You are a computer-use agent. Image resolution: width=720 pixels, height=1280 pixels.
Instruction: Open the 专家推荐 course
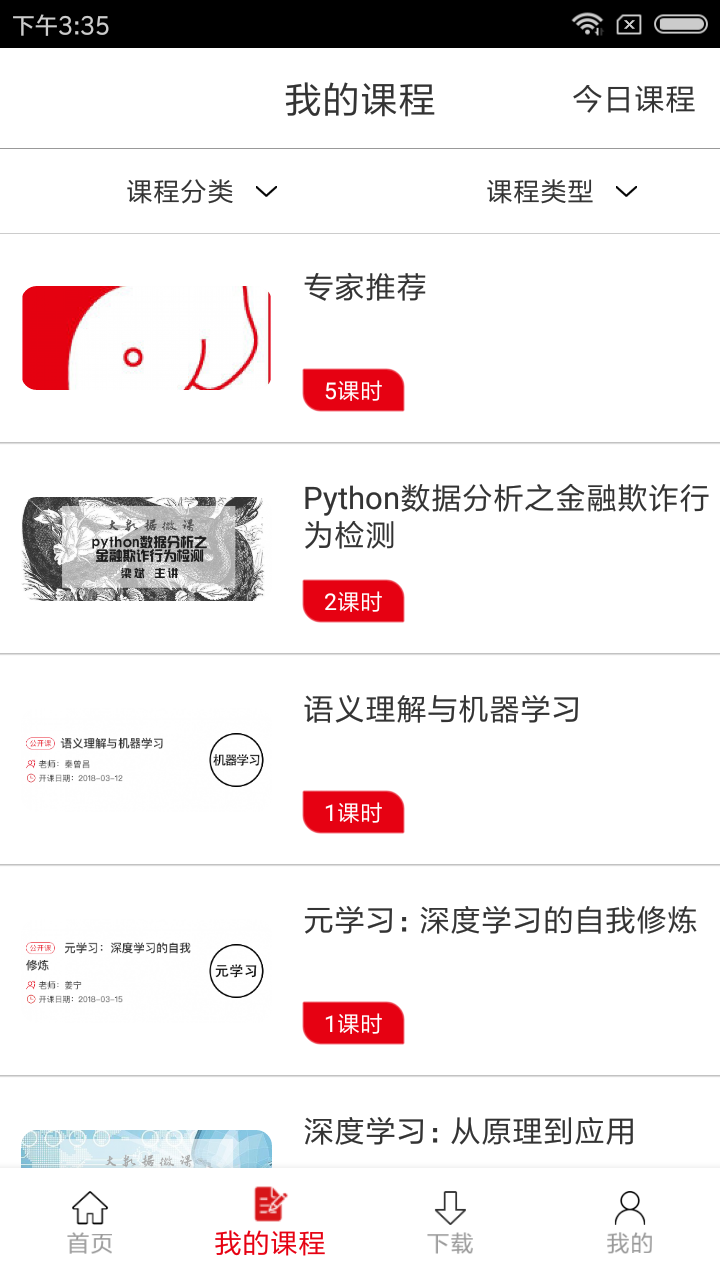pos(365,288)
